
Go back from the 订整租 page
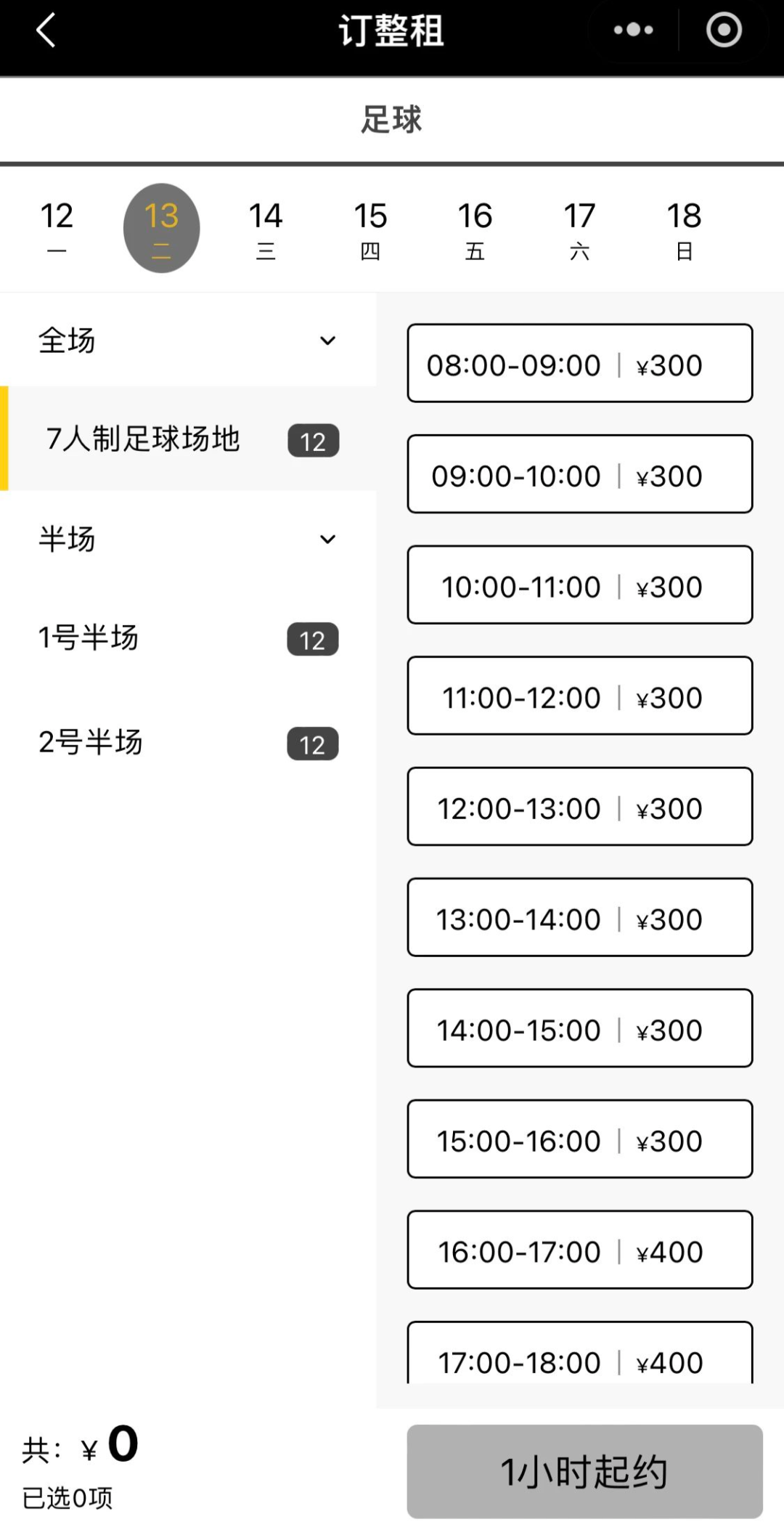46,31
